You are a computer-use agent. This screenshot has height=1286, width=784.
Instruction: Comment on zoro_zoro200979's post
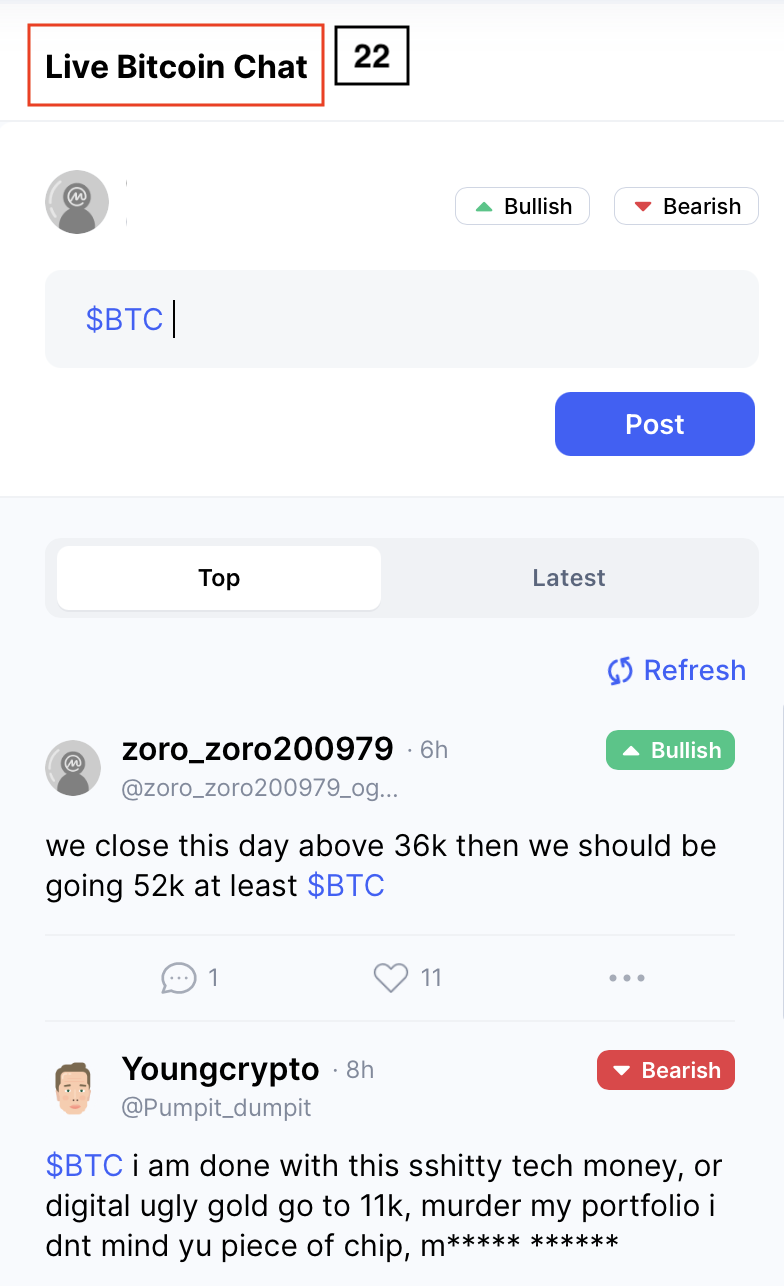[190, 977]
